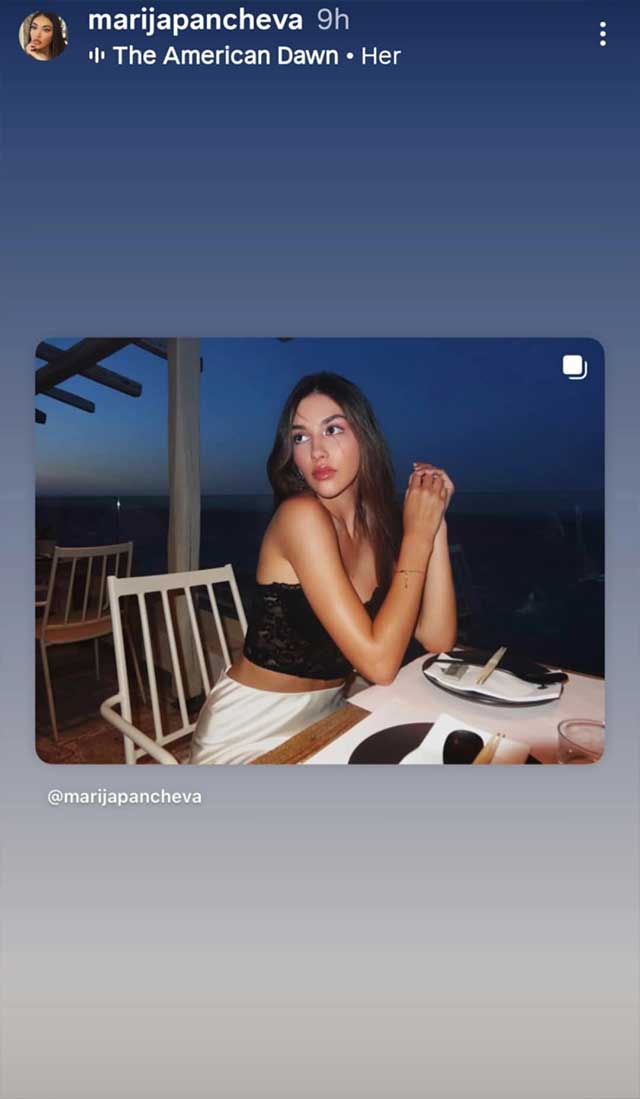Open marijapancheva's profile picture

click(x=43, y=36)
